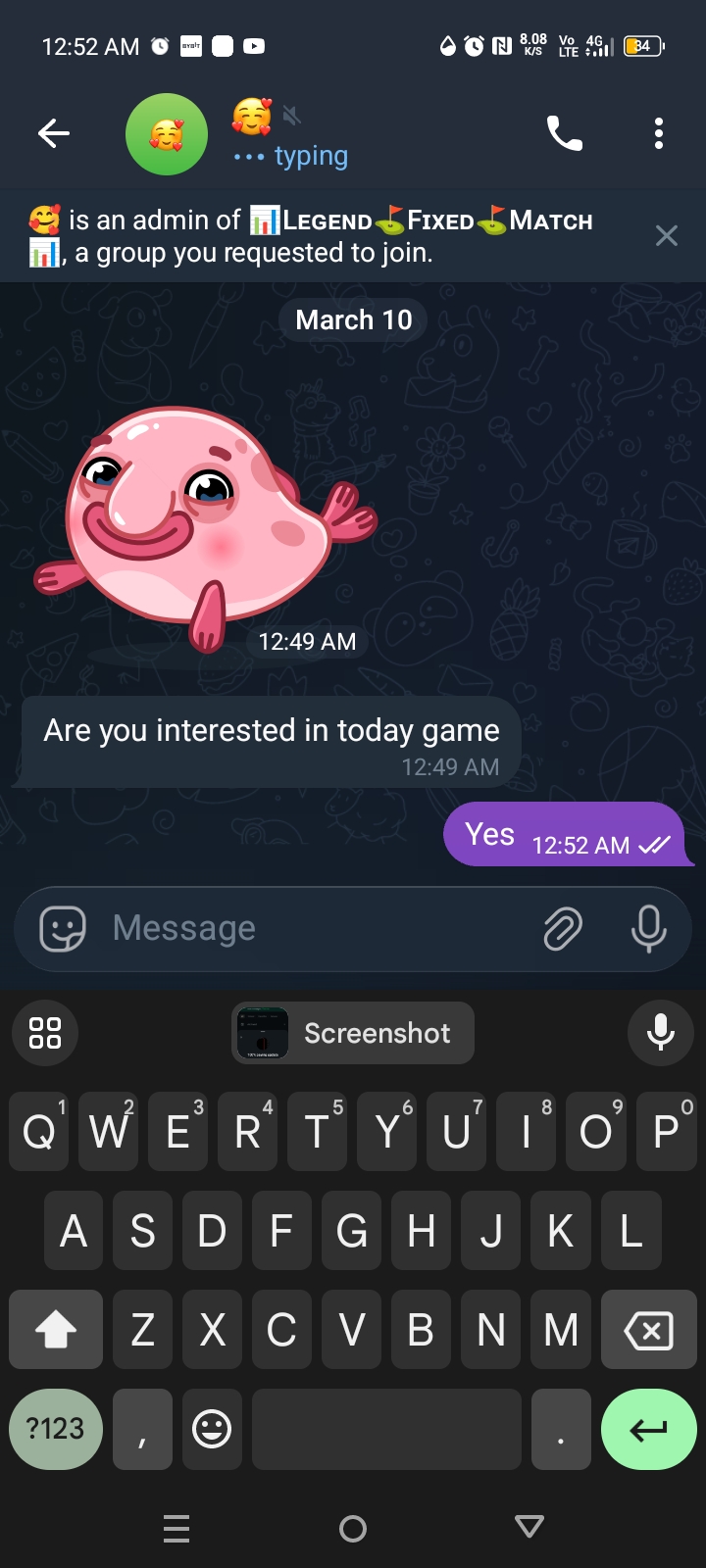This screenshot has height=1568, width=706.
Task: Open the keyboard emoji picker
Action: point(212,1429)
